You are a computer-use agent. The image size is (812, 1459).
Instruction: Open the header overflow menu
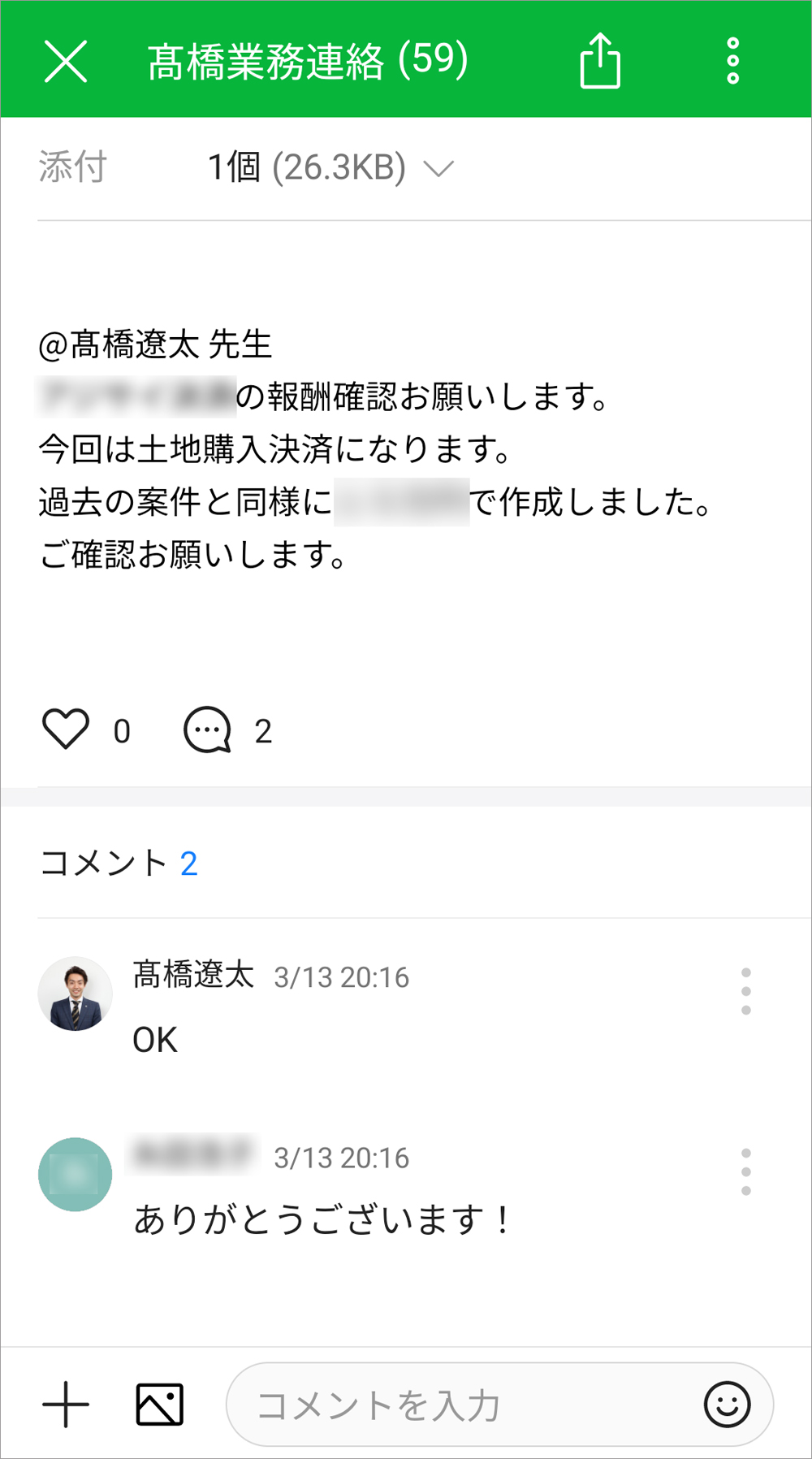(x=732, y=61)
